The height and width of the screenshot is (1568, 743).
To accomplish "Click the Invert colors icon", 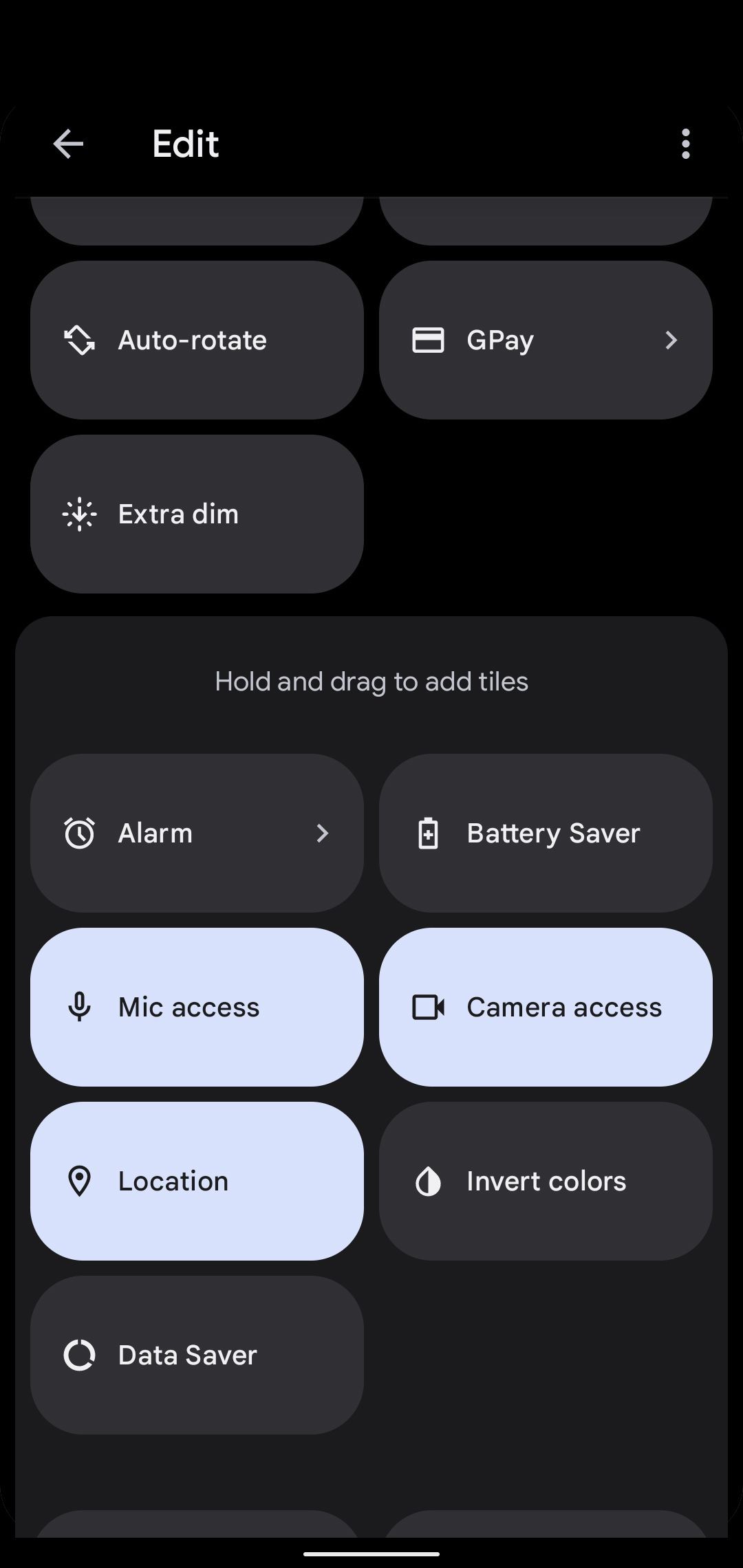I will click(428, 1180).
